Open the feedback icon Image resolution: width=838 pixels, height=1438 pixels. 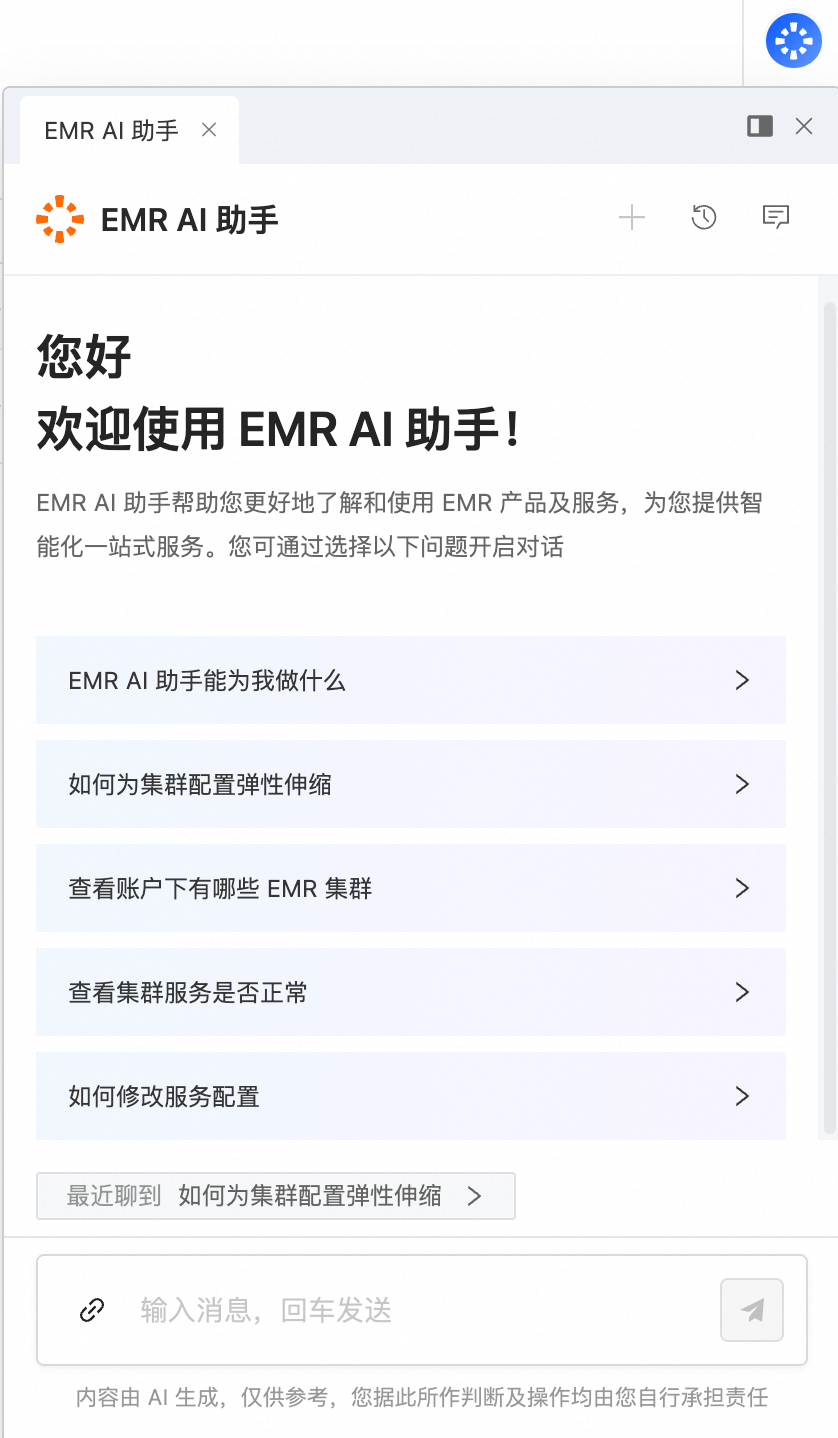click(776, 218)
